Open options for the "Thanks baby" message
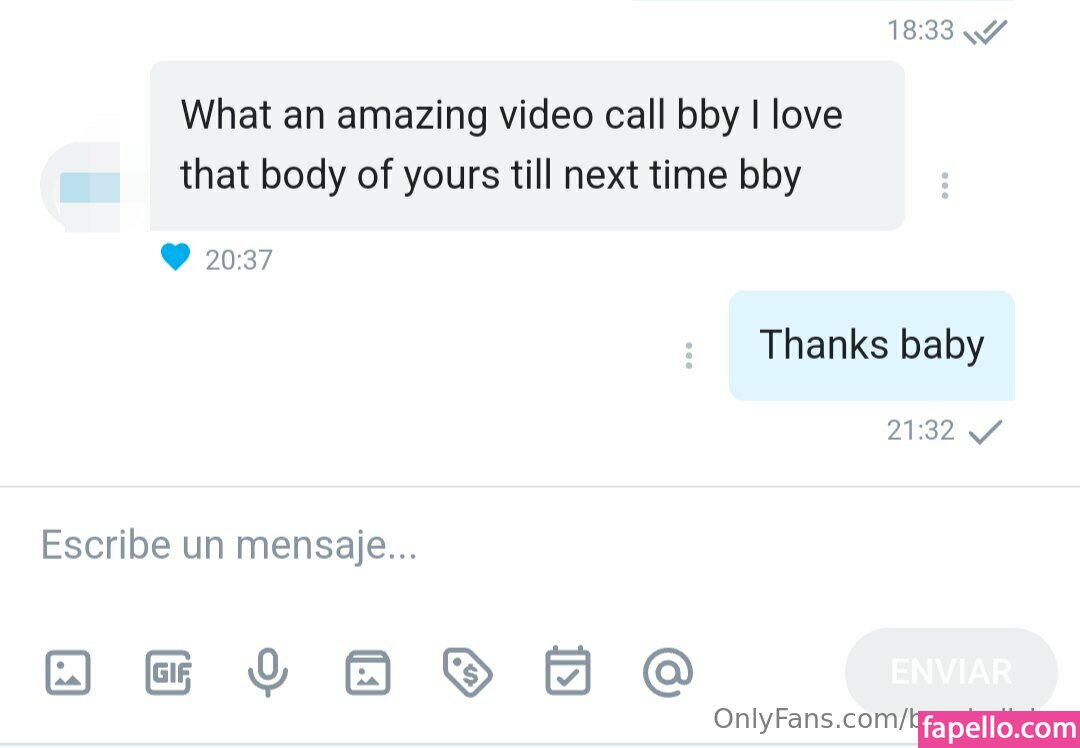 pos(688,356)
